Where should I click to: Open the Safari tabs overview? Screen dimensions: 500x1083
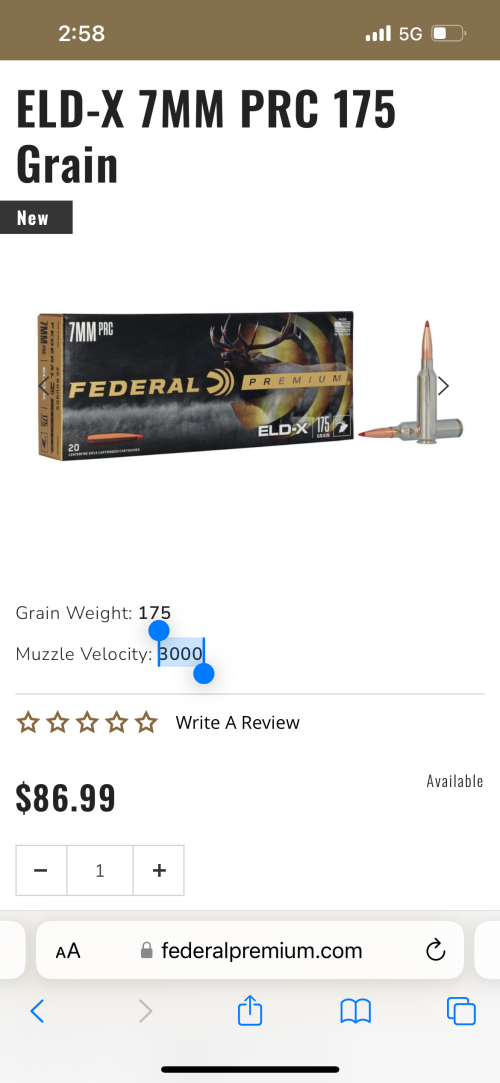(x=461, y=1011)
